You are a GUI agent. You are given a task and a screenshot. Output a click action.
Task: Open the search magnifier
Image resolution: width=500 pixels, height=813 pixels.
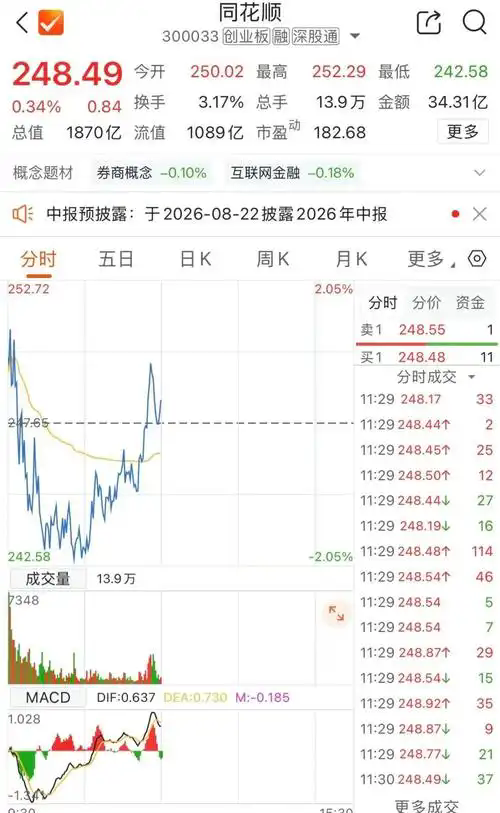[x=475, y=22]
